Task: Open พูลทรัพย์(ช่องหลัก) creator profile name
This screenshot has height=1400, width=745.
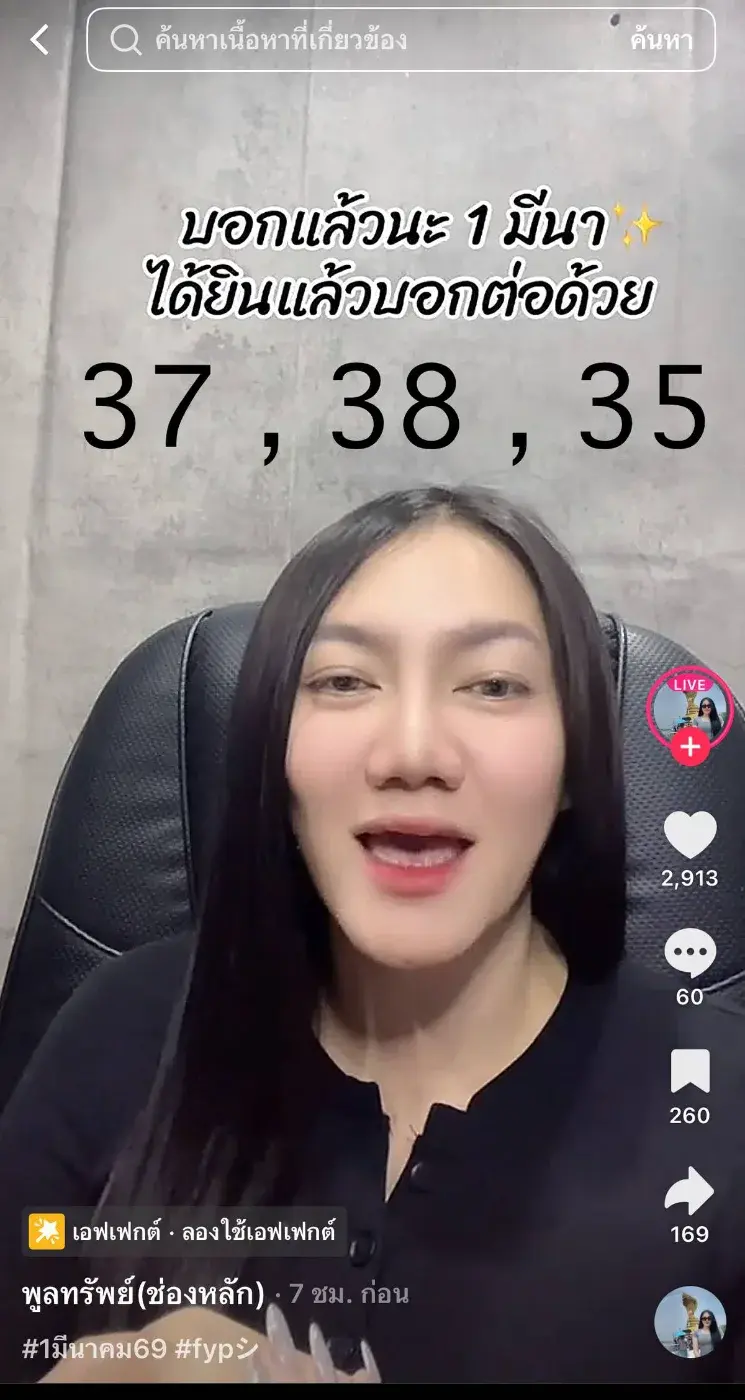Action: click(x=143, y=1294)
